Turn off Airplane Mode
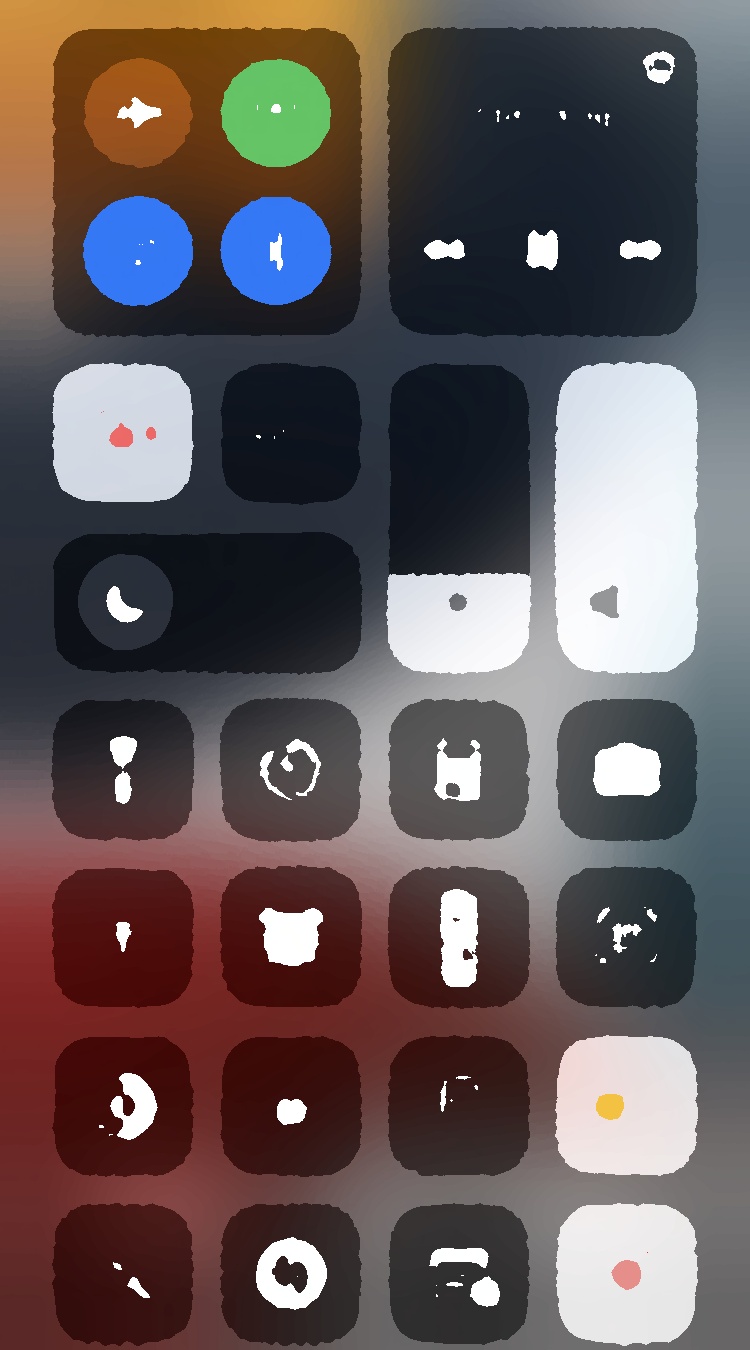The height and width of the screenshot is (1350, 750). [x=138, y=113]
